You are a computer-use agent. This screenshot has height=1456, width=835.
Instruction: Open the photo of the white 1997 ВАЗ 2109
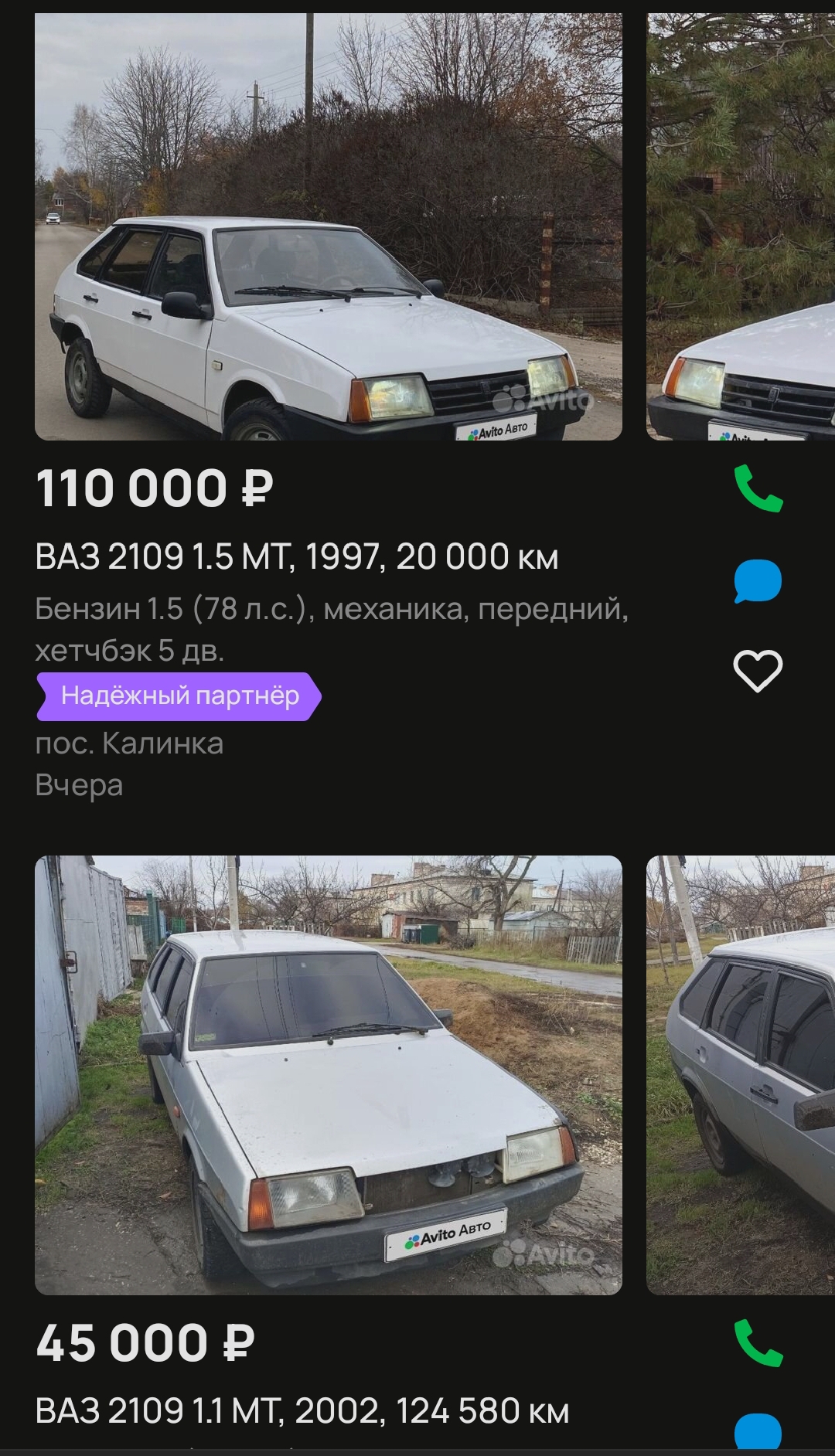pyautogui.click(x=329, y=226)
